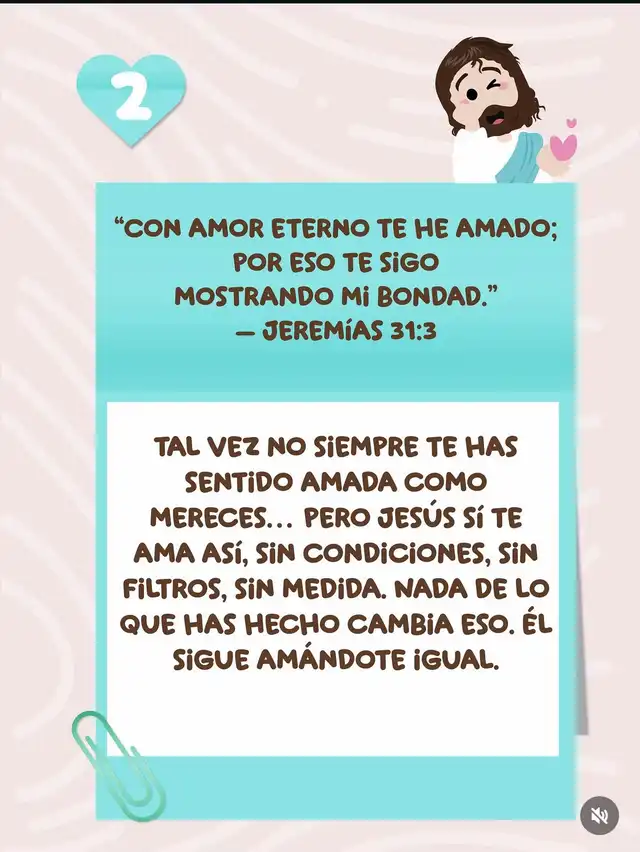The width and height of the screenshot is (640, 852).
Task: Unmute the video sound
Action: click(599, 815)
